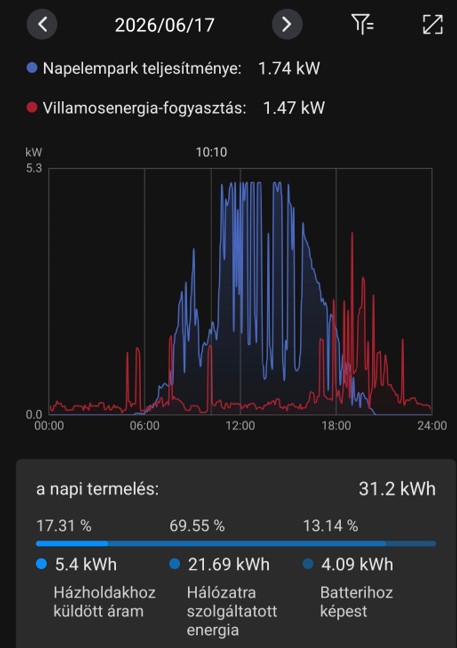457x648 pixels.
Task: Expand the chart to fullscreen
Action: pyautogui.click(x=433, y=24)
